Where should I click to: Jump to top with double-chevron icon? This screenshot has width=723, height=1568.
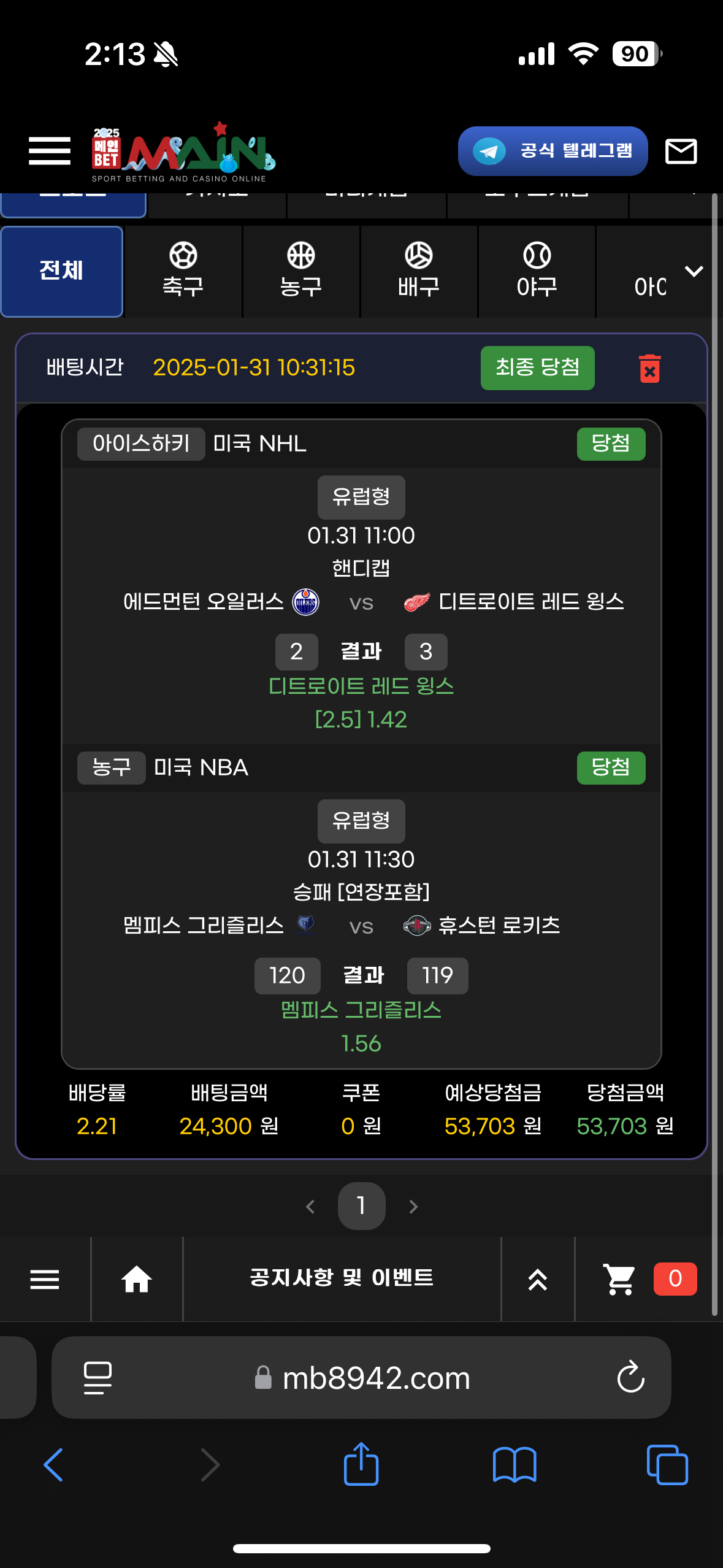(x=537, y=1279)
